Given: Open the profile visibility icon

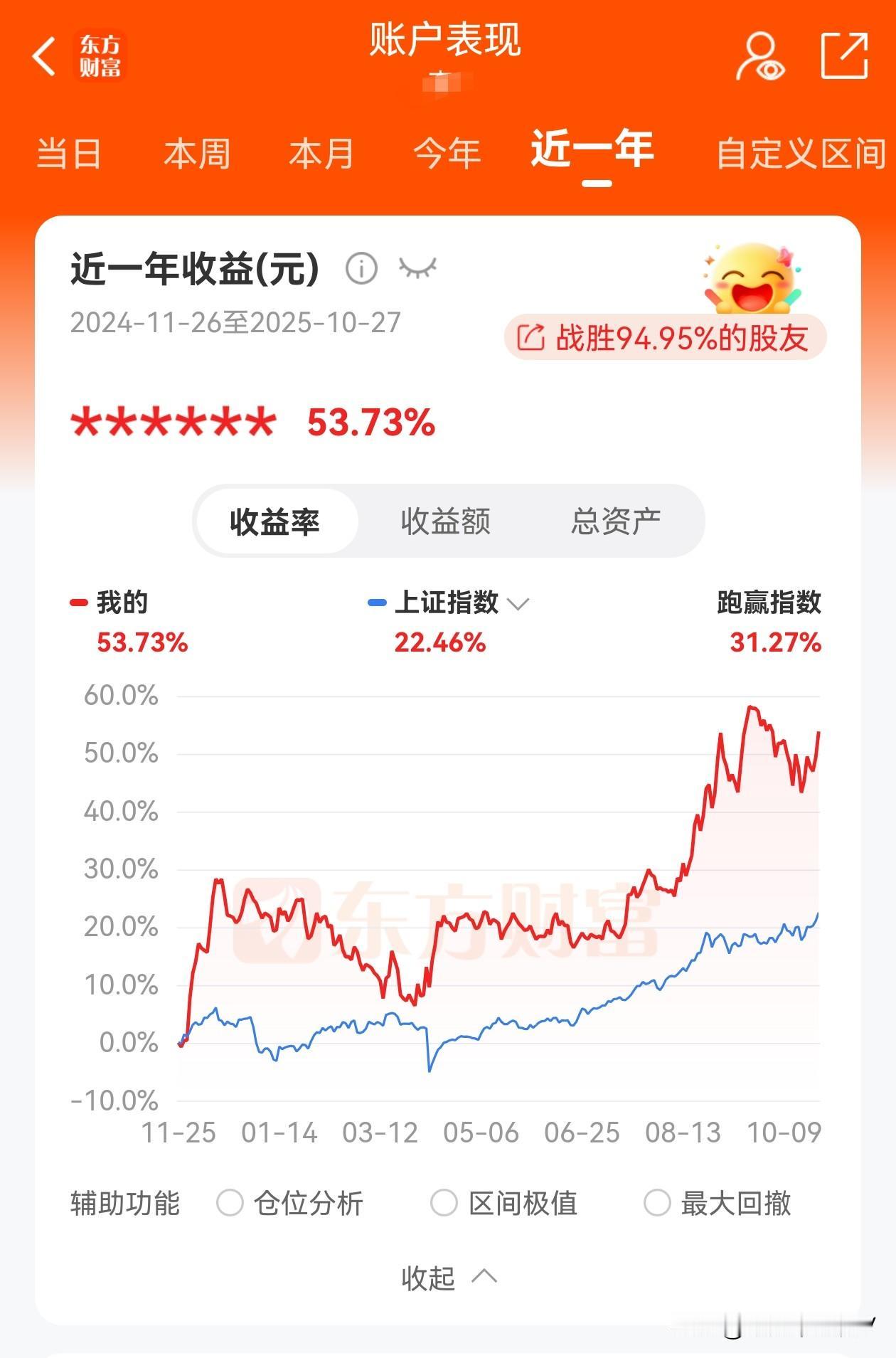Looking at the screenshot, I should coord(760,56).
